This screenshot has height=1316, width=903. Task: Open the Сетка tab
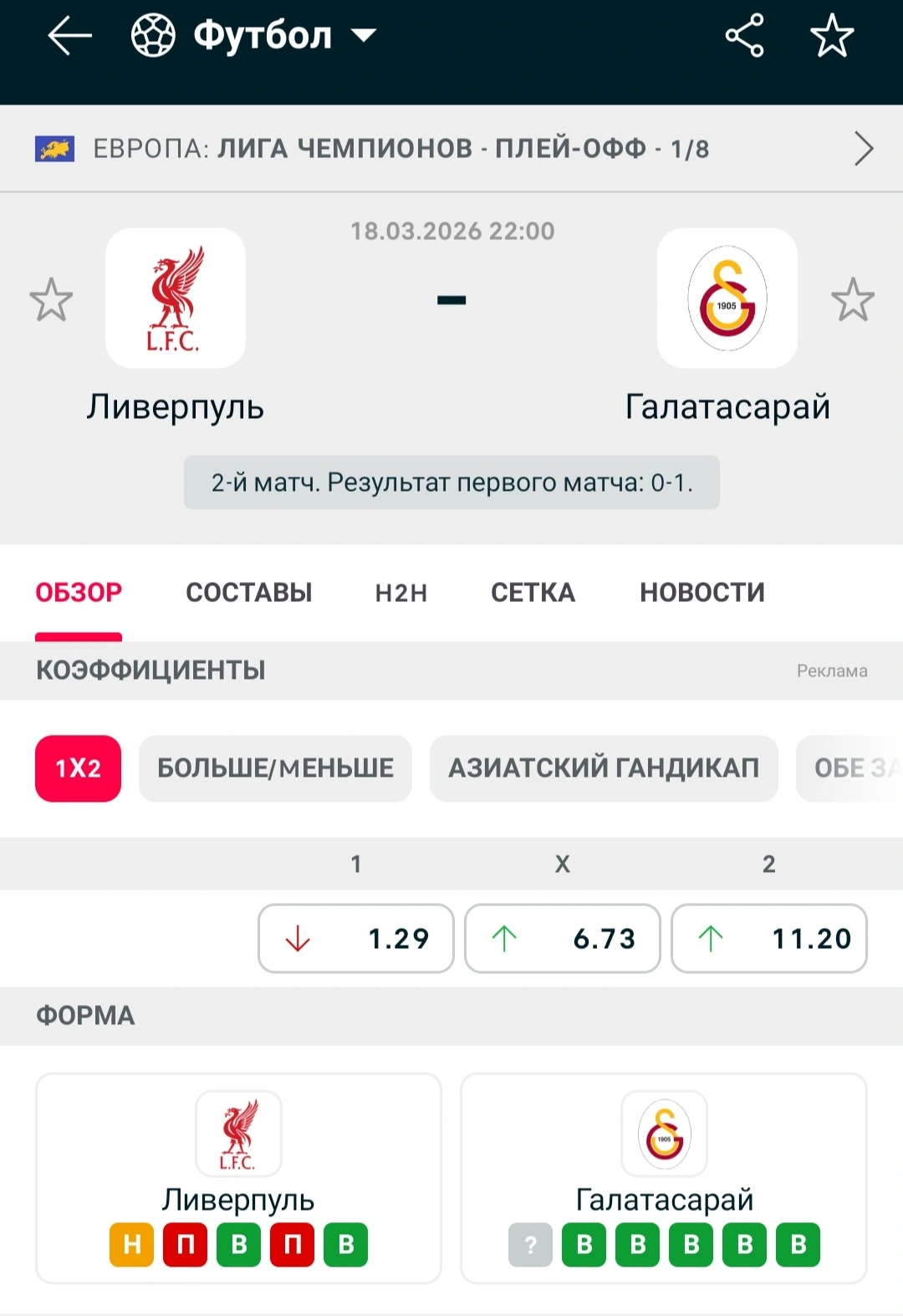(x=533, y=593)
